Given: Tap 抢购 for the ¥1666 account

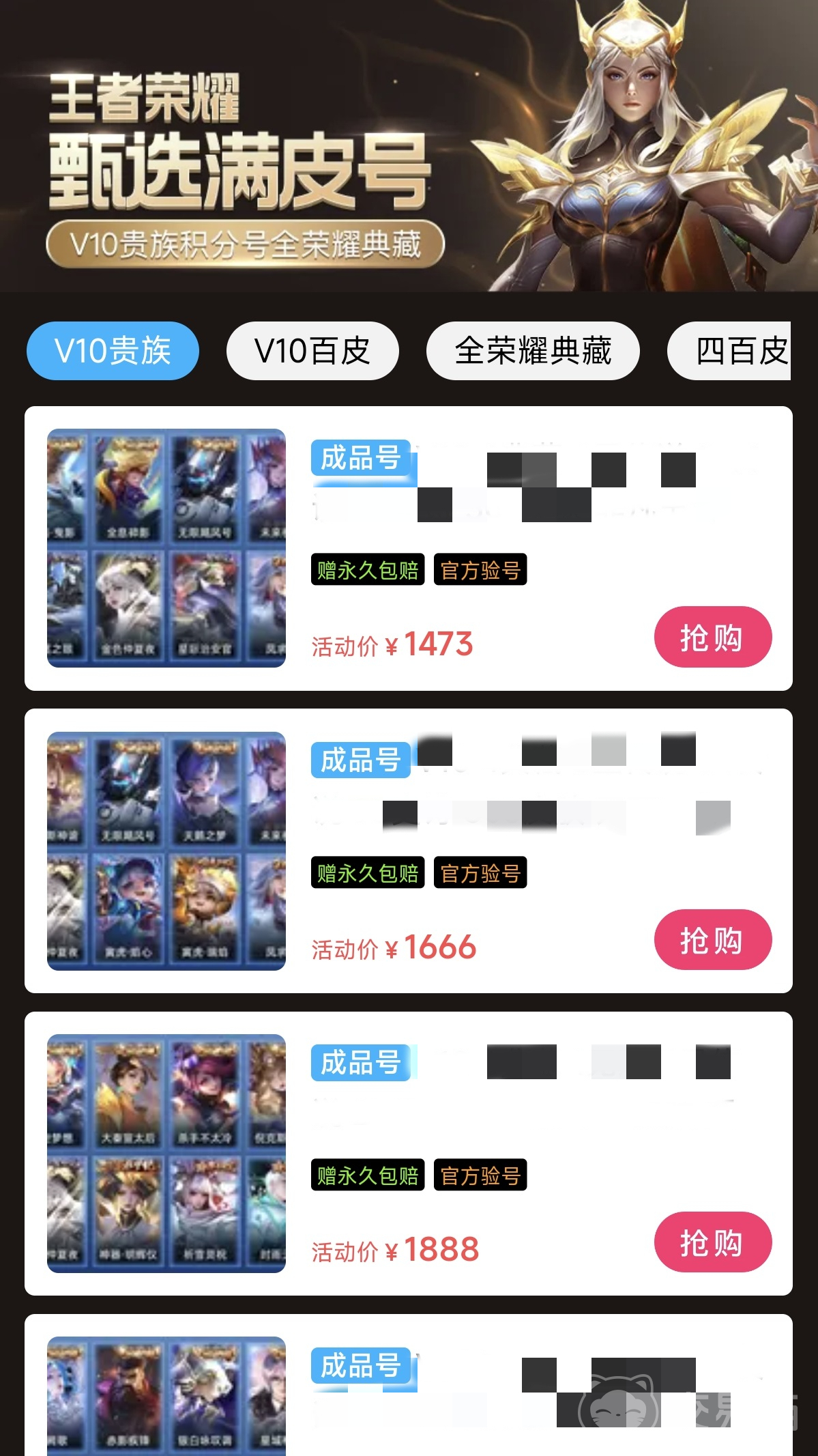Looking at the screenshot, I should tap(713, 939).
